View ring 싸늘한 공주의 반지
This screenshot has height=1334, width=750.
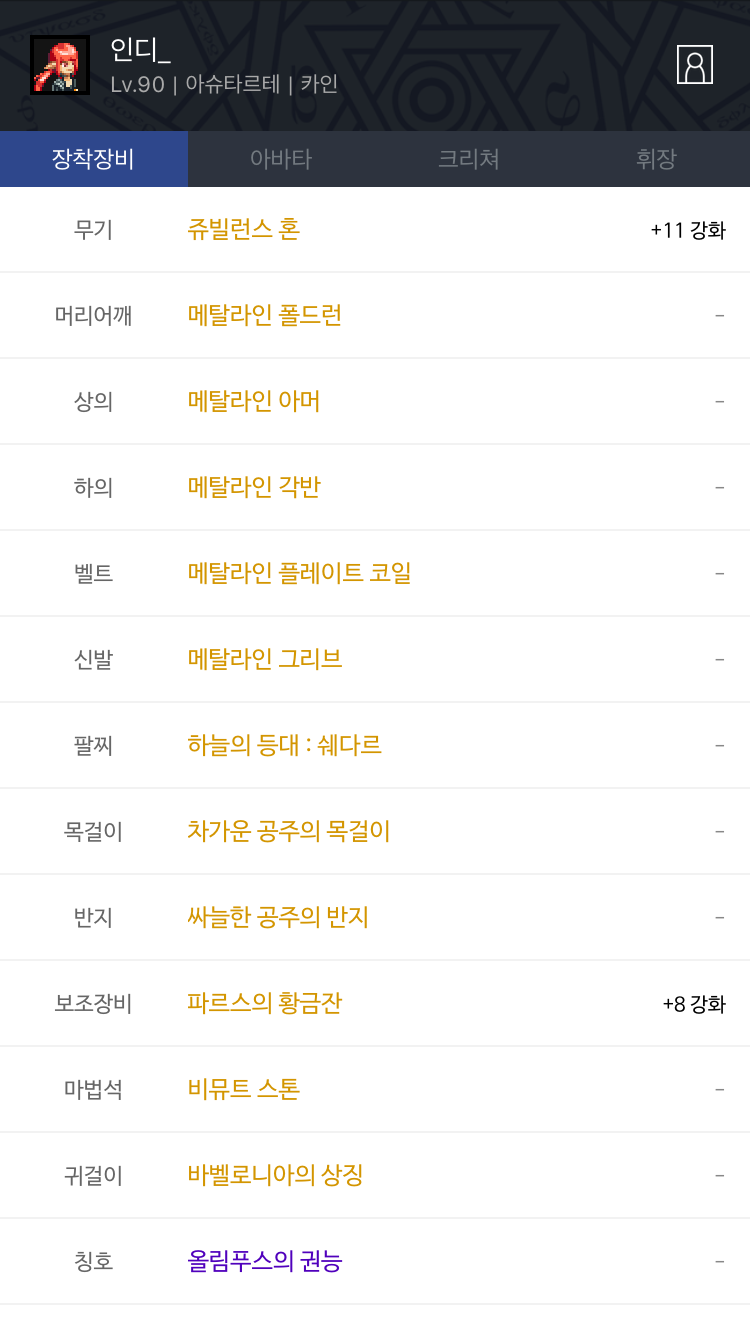pos(278,918)
